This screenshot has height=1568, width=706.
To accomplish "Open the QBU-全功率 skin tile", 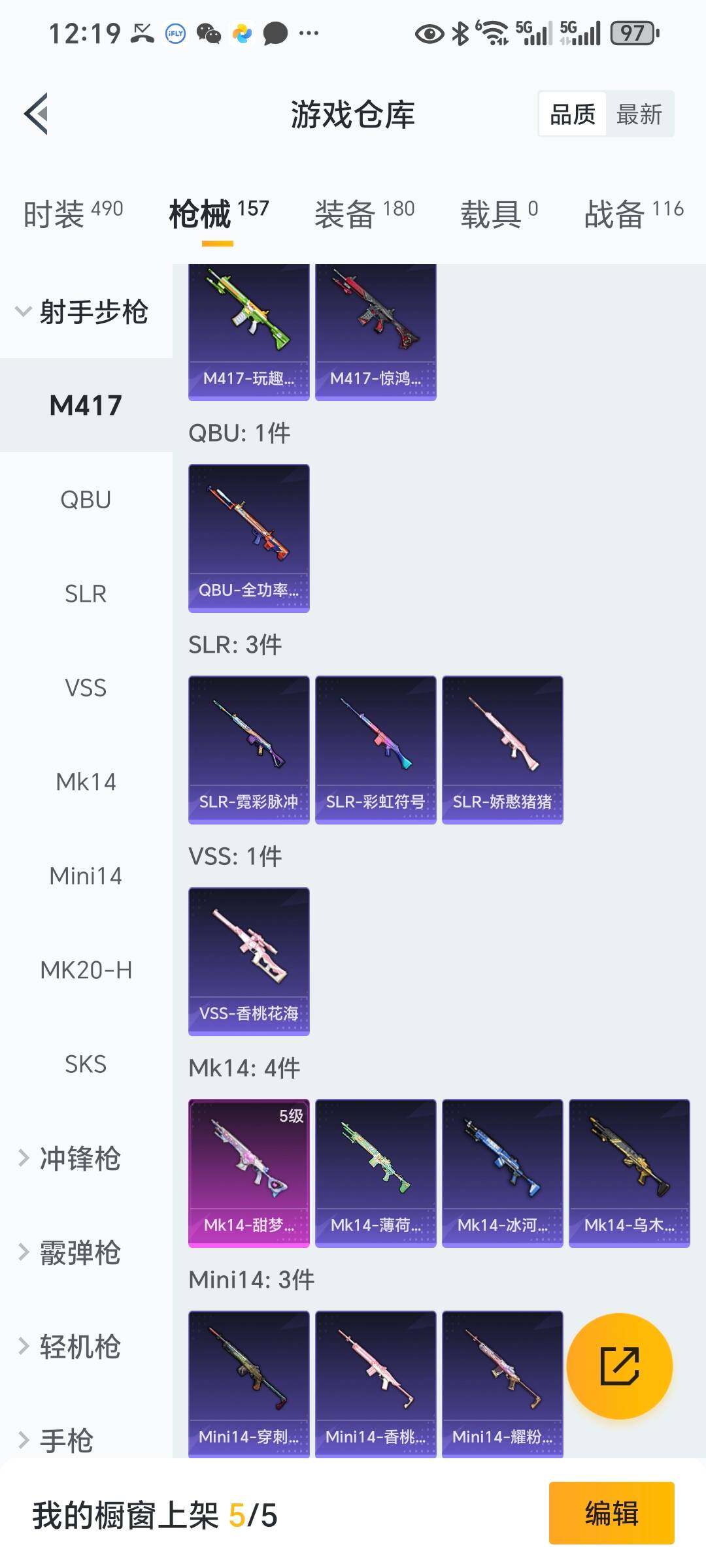I will tap(248, 538).
